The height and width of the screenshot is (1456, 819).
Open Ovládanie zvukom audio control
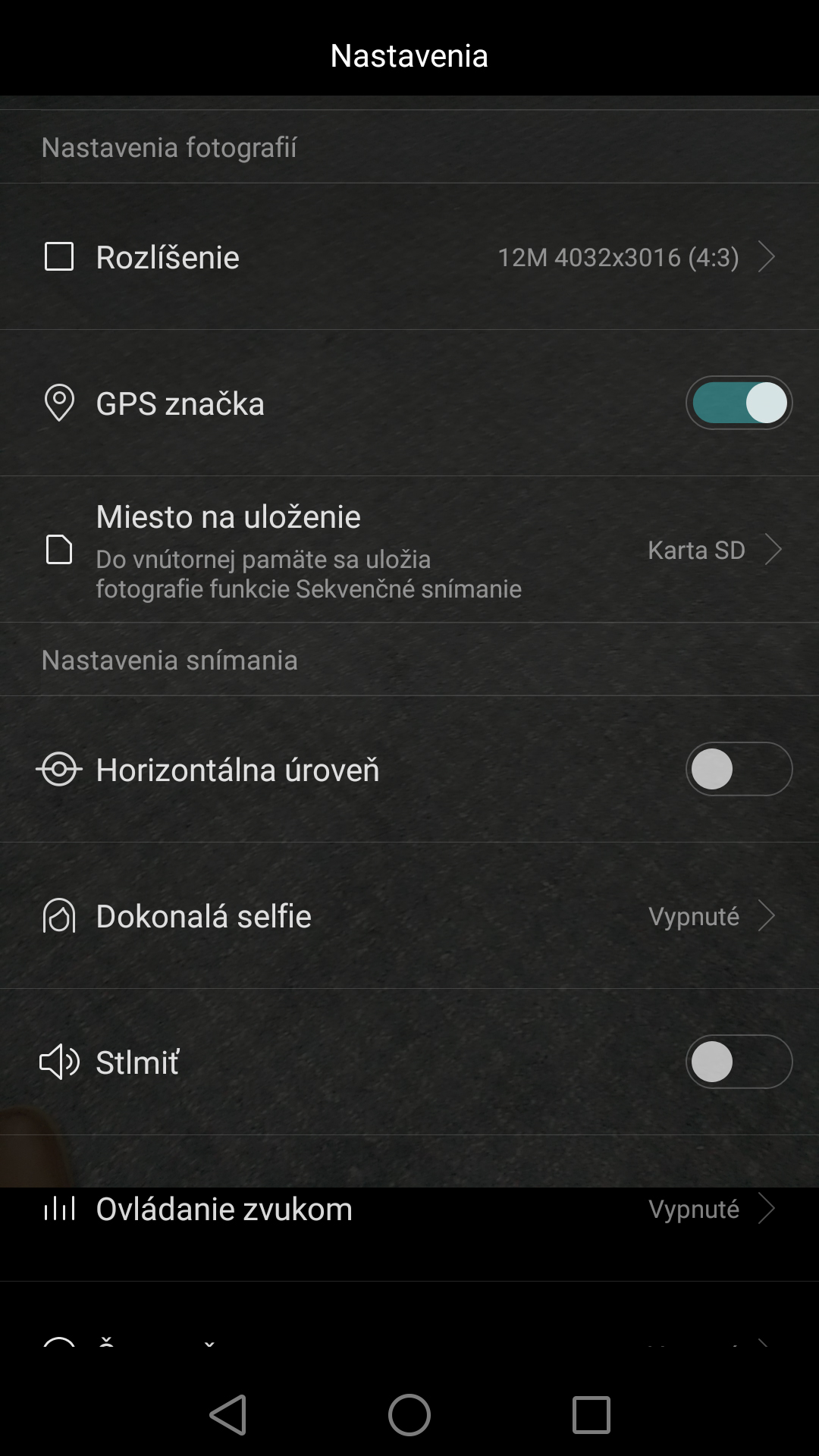tap(409, 1209)
